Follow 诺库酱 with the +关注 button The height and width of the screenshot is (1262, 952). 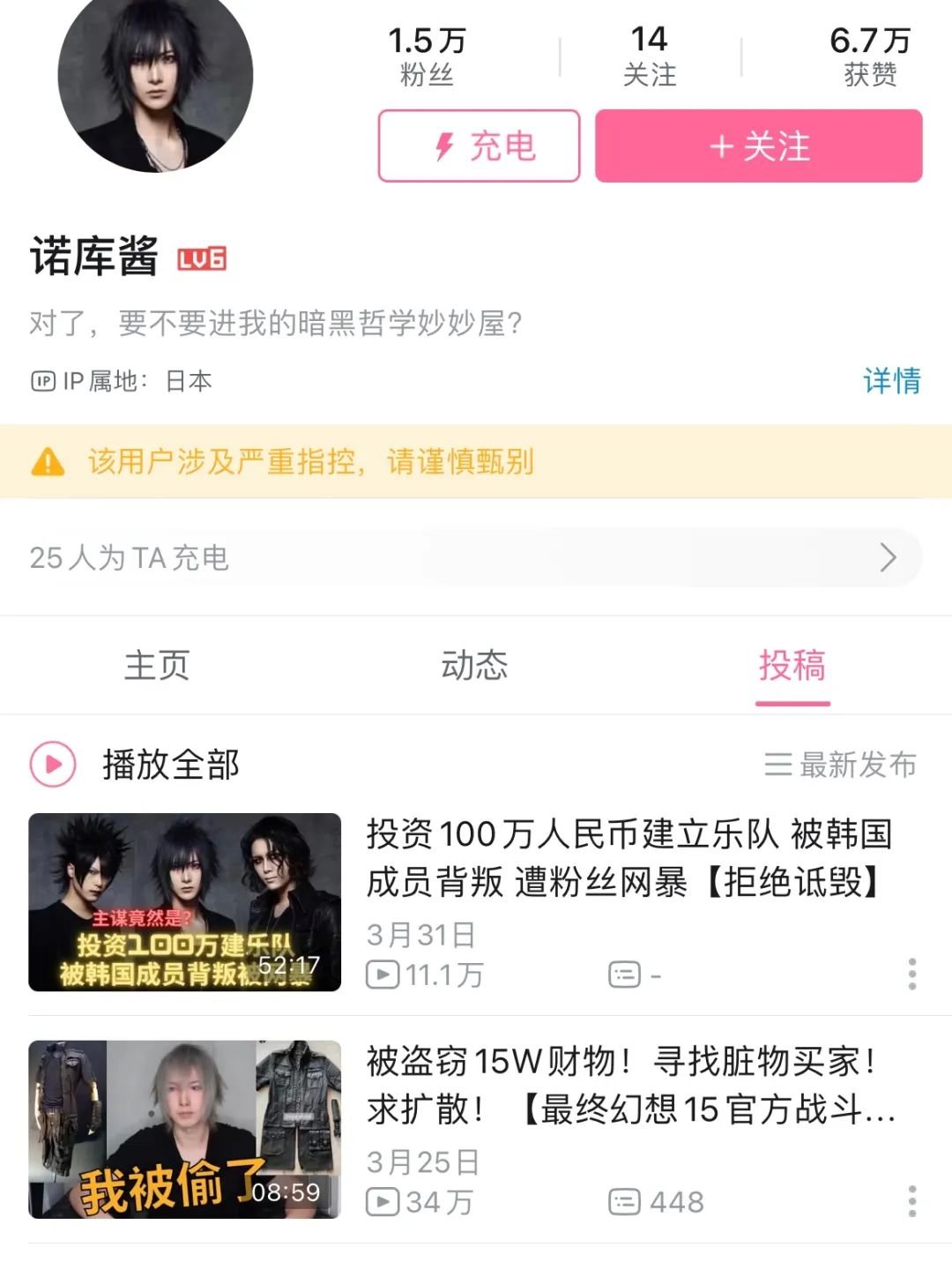click(x=758, y=146)
